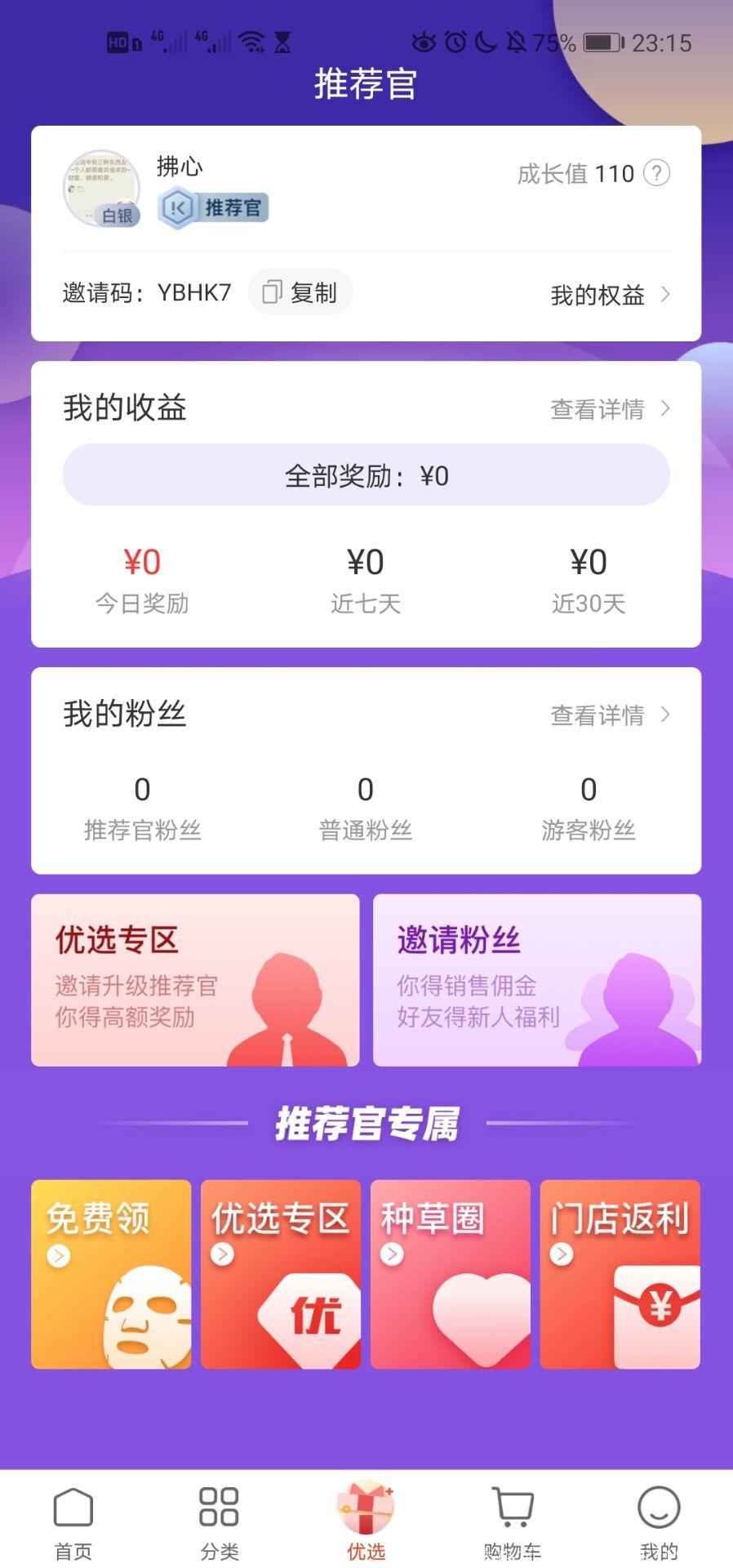Viewport: 733px width, 1568px height.
Task: View details of 我的收益
Action: pos(609,408)
